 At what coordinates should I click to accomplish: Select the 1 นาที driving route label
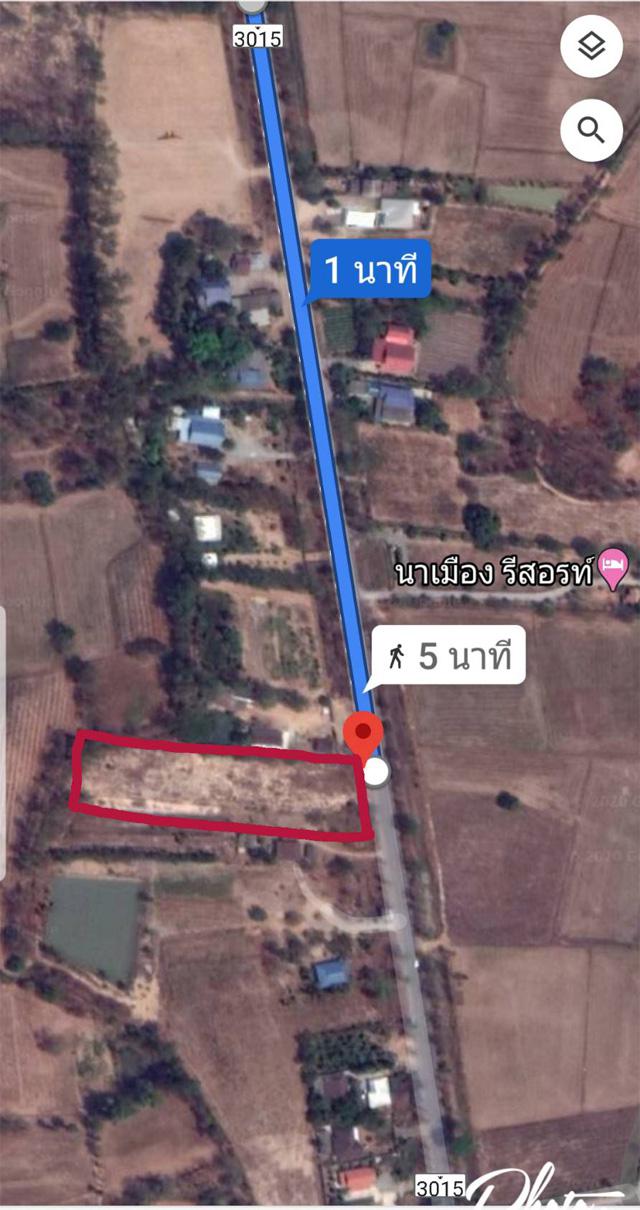[369, 269]
